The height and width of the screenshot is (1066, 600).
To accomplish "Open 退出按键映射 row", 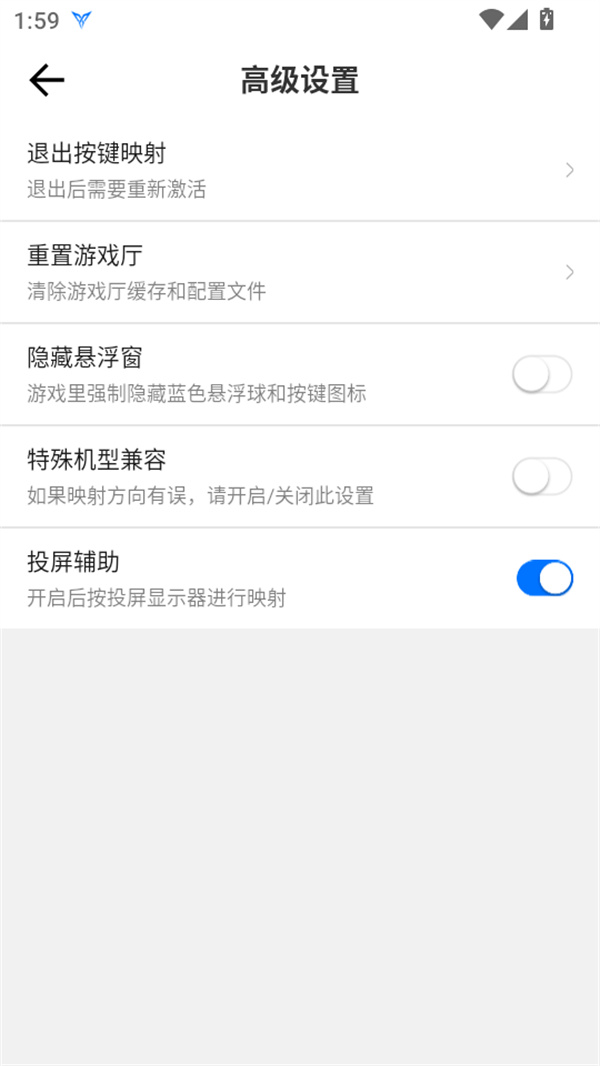I will pyautogui.click(x=300, y=170).
